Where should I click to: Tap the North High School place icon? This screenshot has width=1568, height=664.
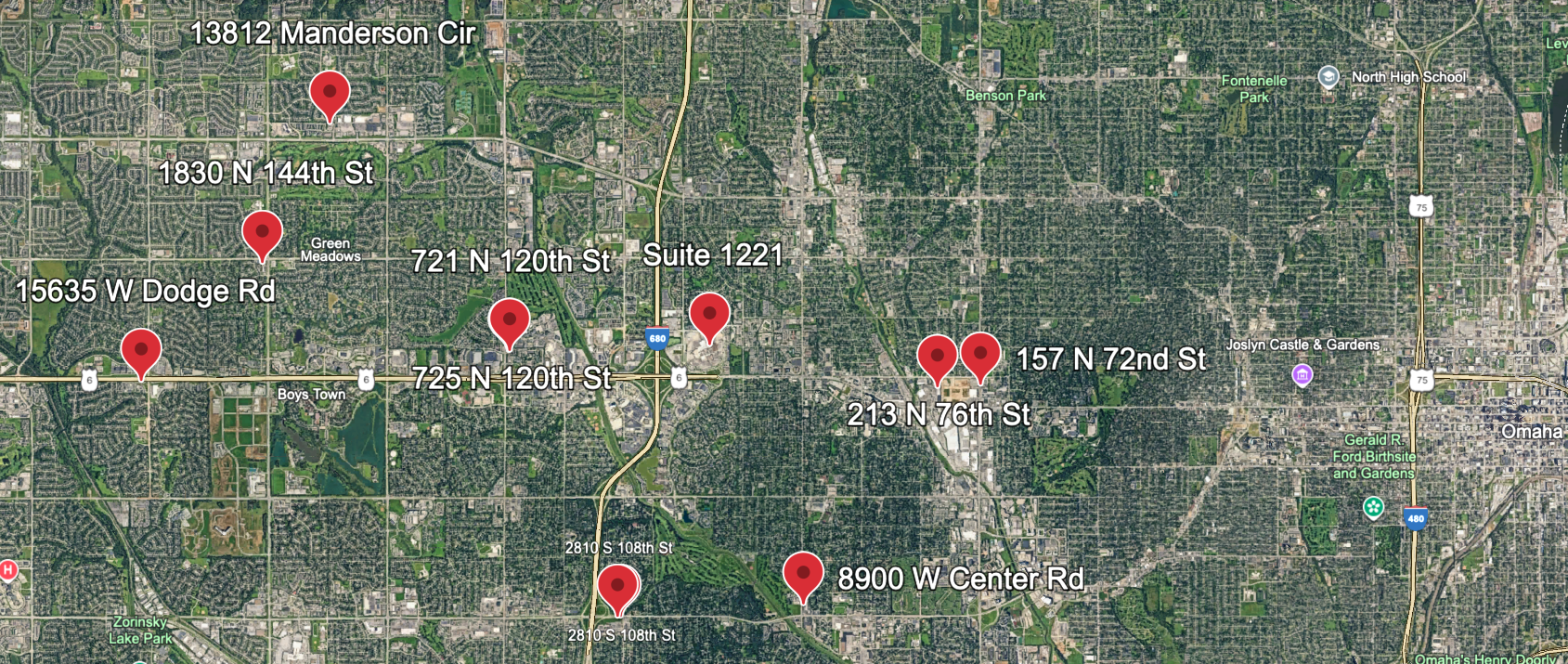(x=1328, y=77)
